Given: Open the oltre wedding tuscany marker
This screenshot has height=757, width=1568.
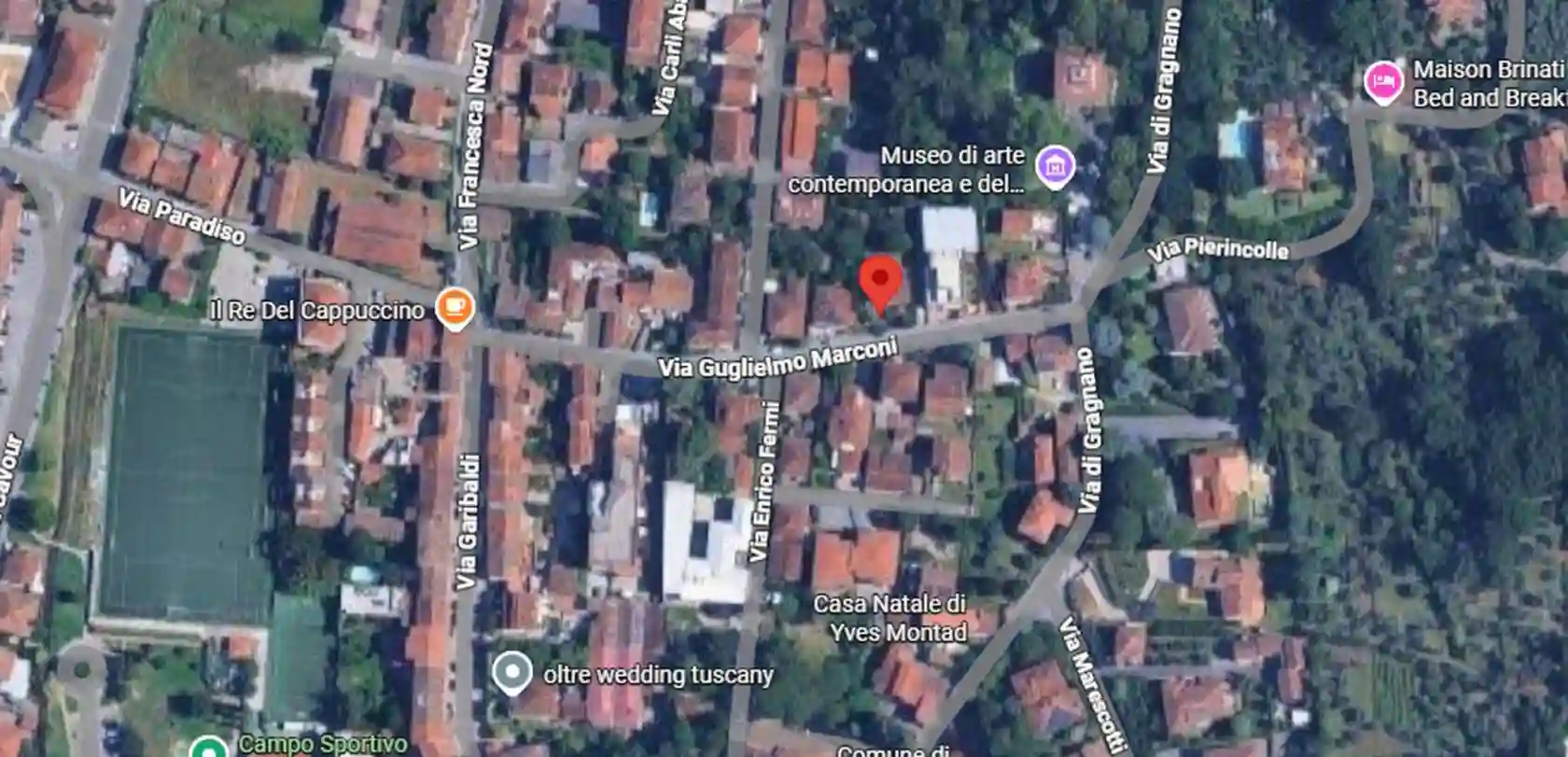Looking at the screenshot, I should (511, 673).
